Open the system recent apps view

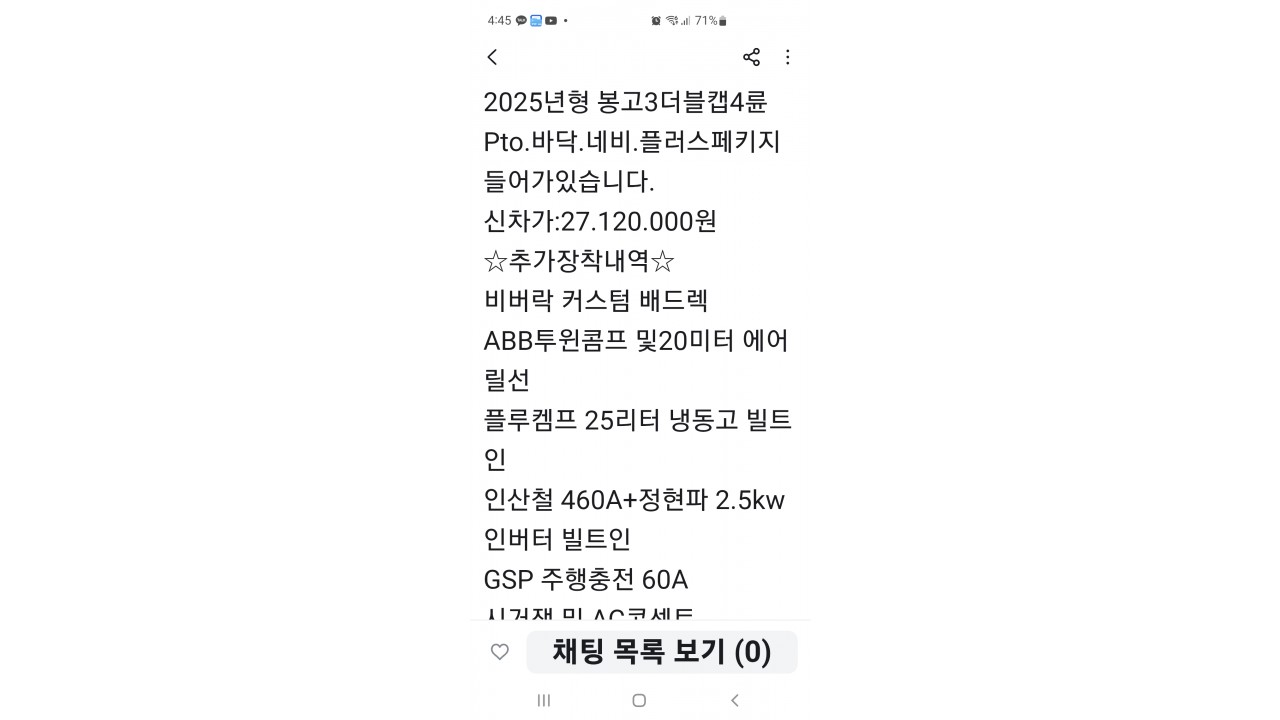coord(544,700)
